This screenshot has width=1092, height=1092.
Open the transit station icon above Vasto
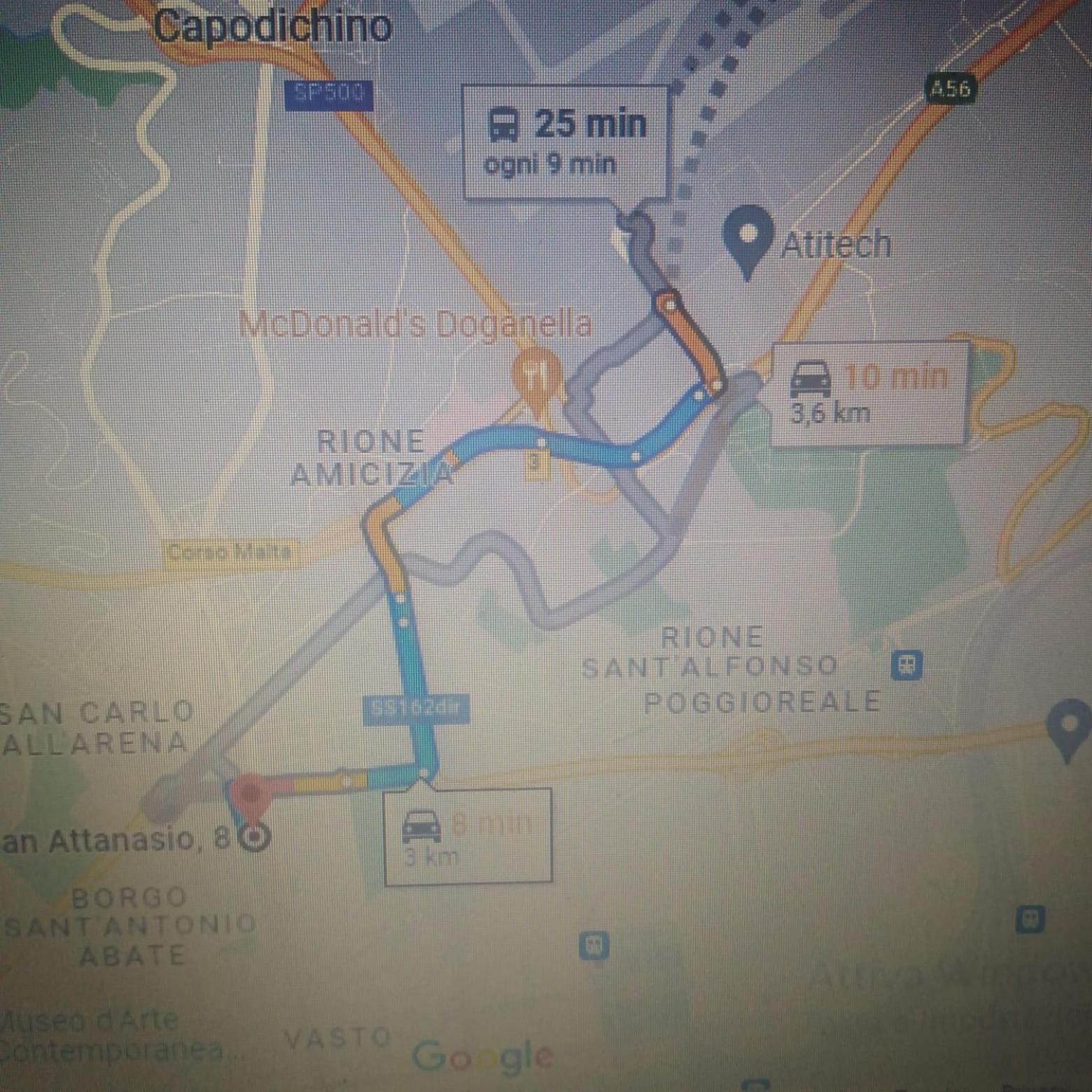594,946
